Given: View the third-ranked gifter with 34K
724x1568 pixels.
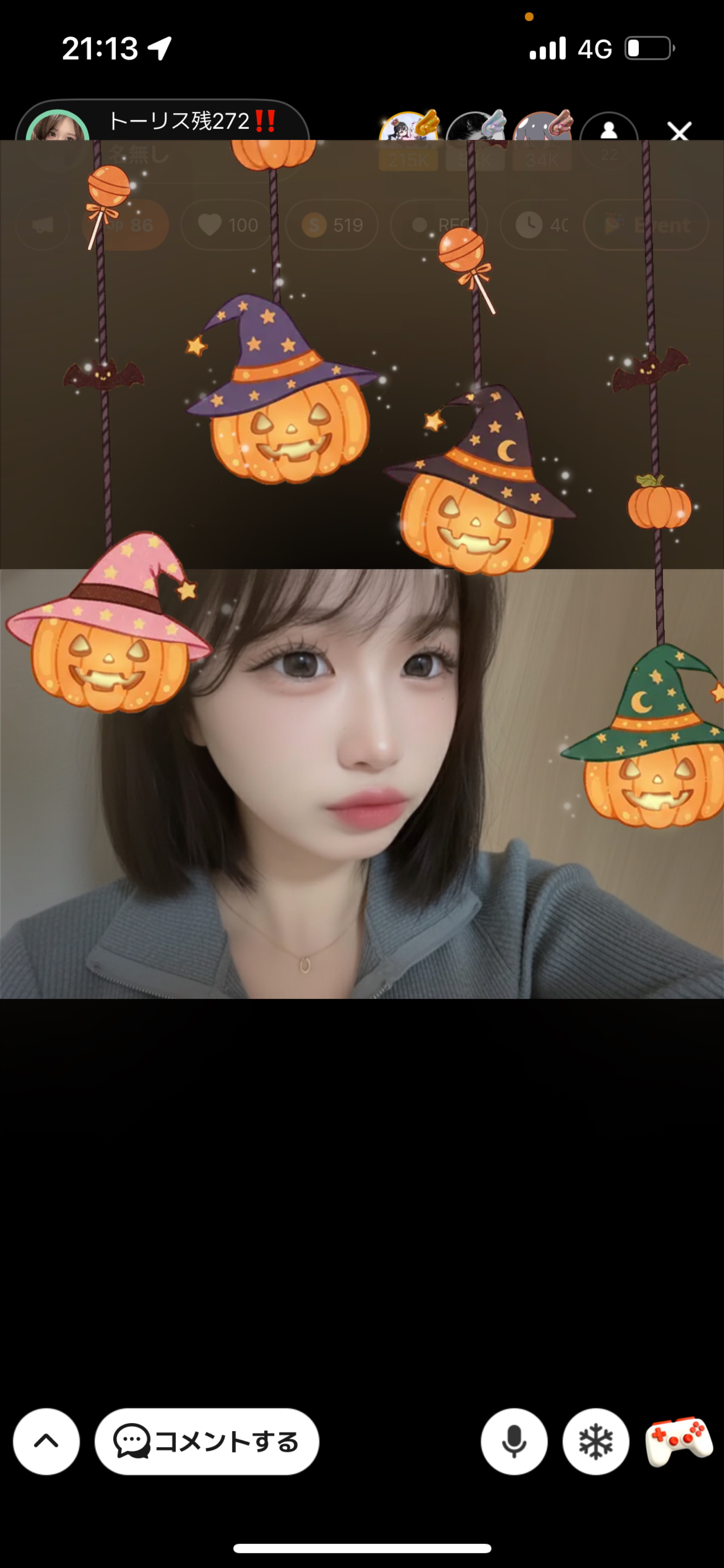Looking at the screenshot, I should tap(541, 137).
